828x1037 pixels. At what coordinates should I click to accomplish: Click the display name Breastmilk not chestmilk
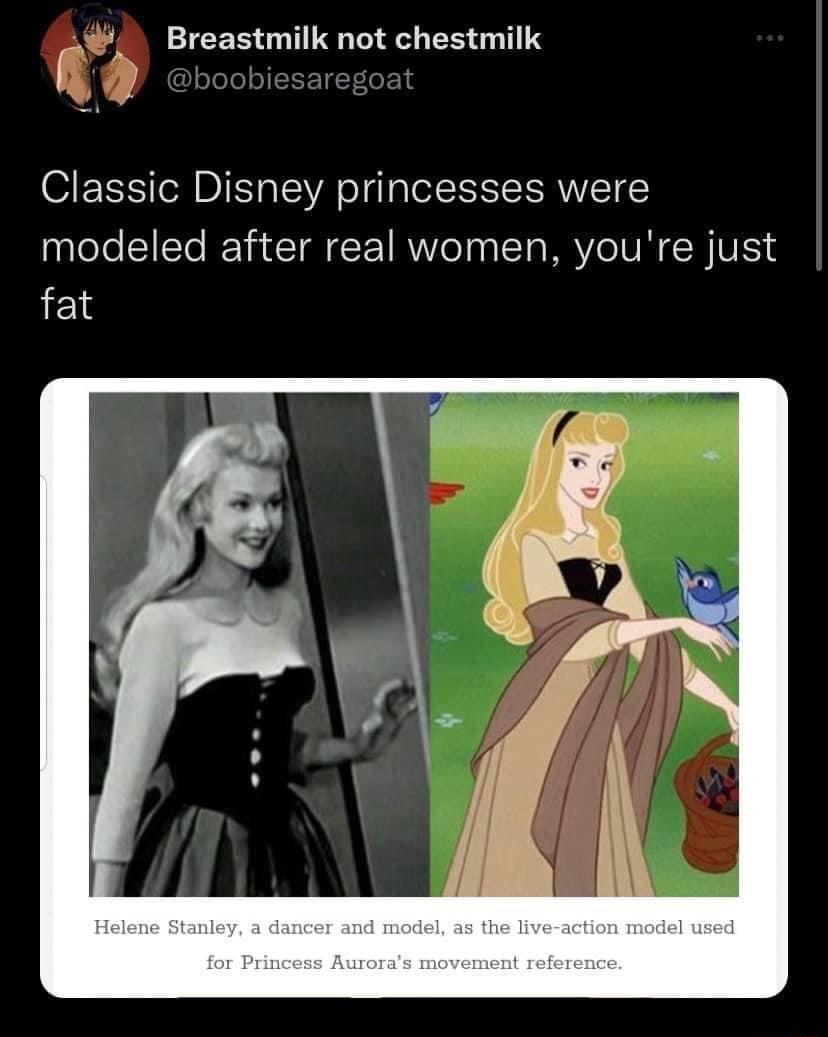(x=353, y=40)
